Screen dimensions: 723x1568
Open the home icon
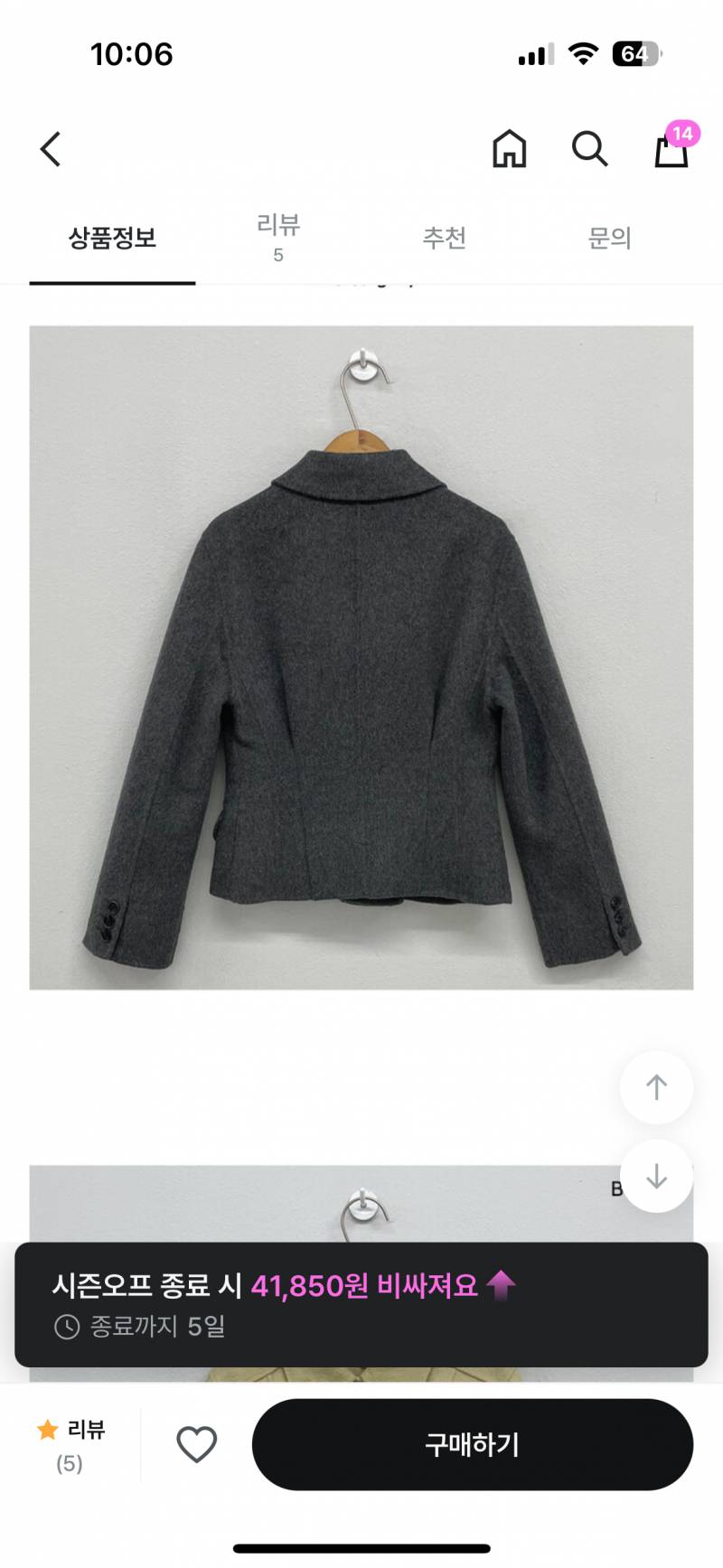coord(509,149)
